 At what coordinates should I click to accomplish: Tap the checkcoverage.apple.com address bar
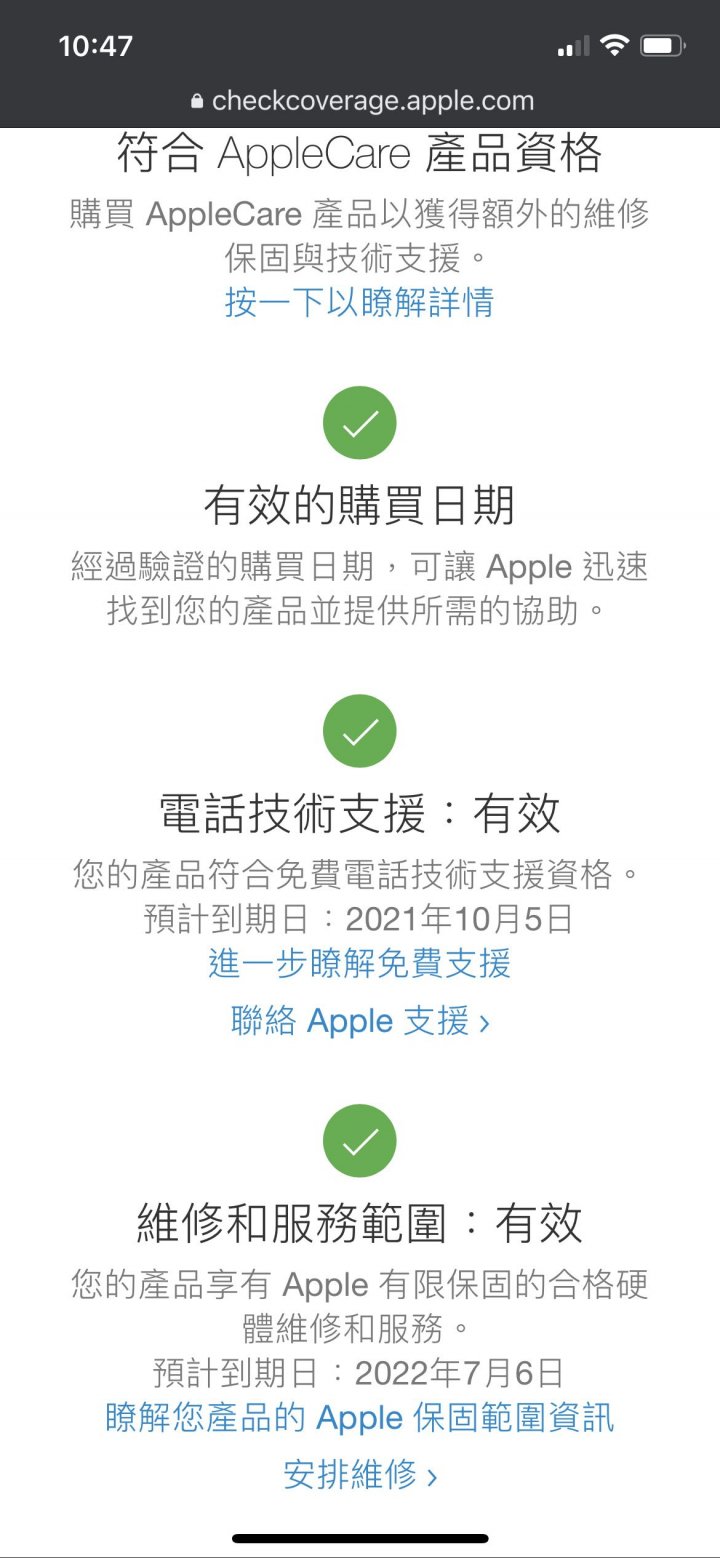tap(360, 101)
